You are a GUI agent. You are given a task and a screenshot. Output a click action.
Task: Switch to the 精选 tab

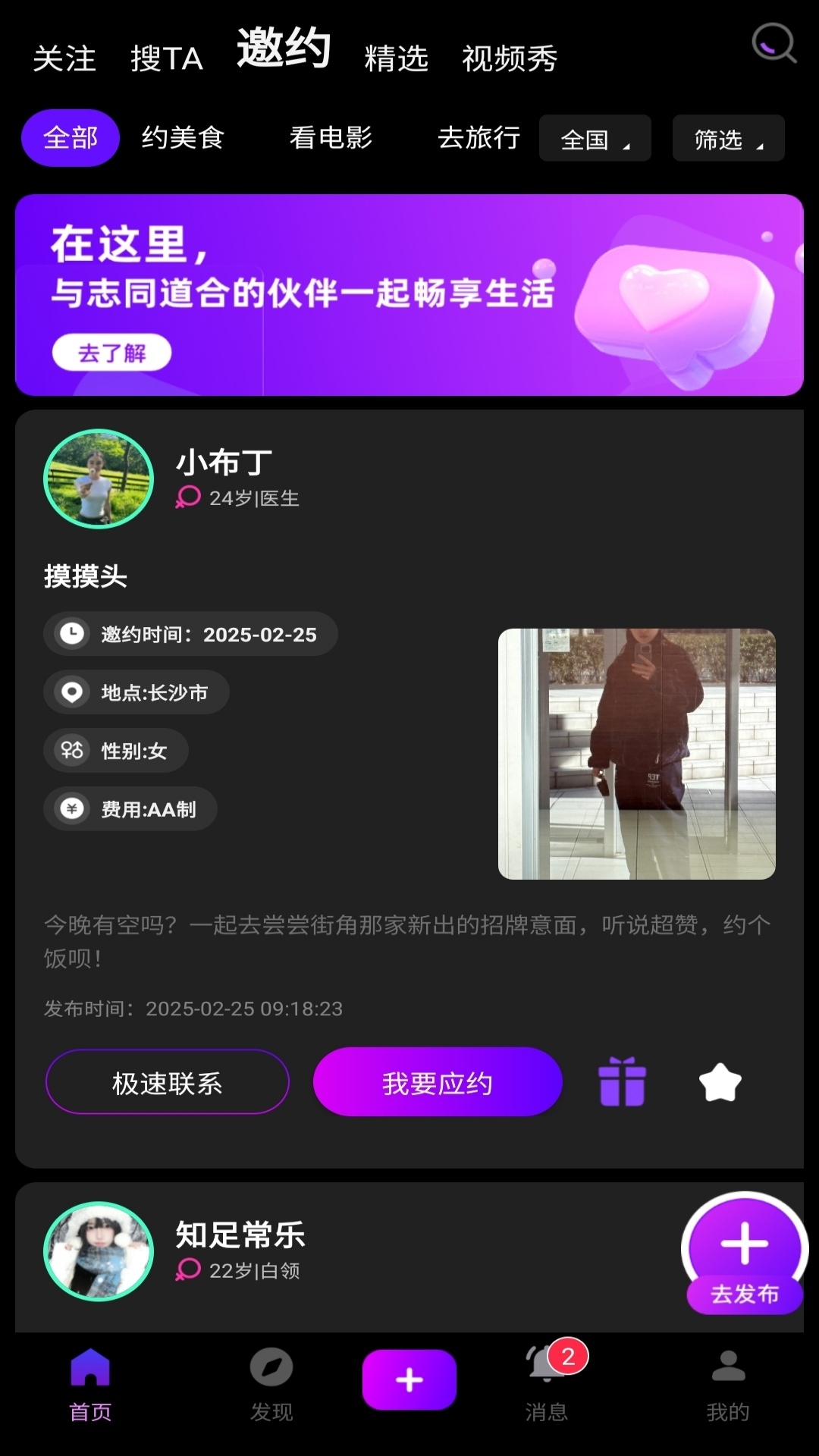point(395,58)
